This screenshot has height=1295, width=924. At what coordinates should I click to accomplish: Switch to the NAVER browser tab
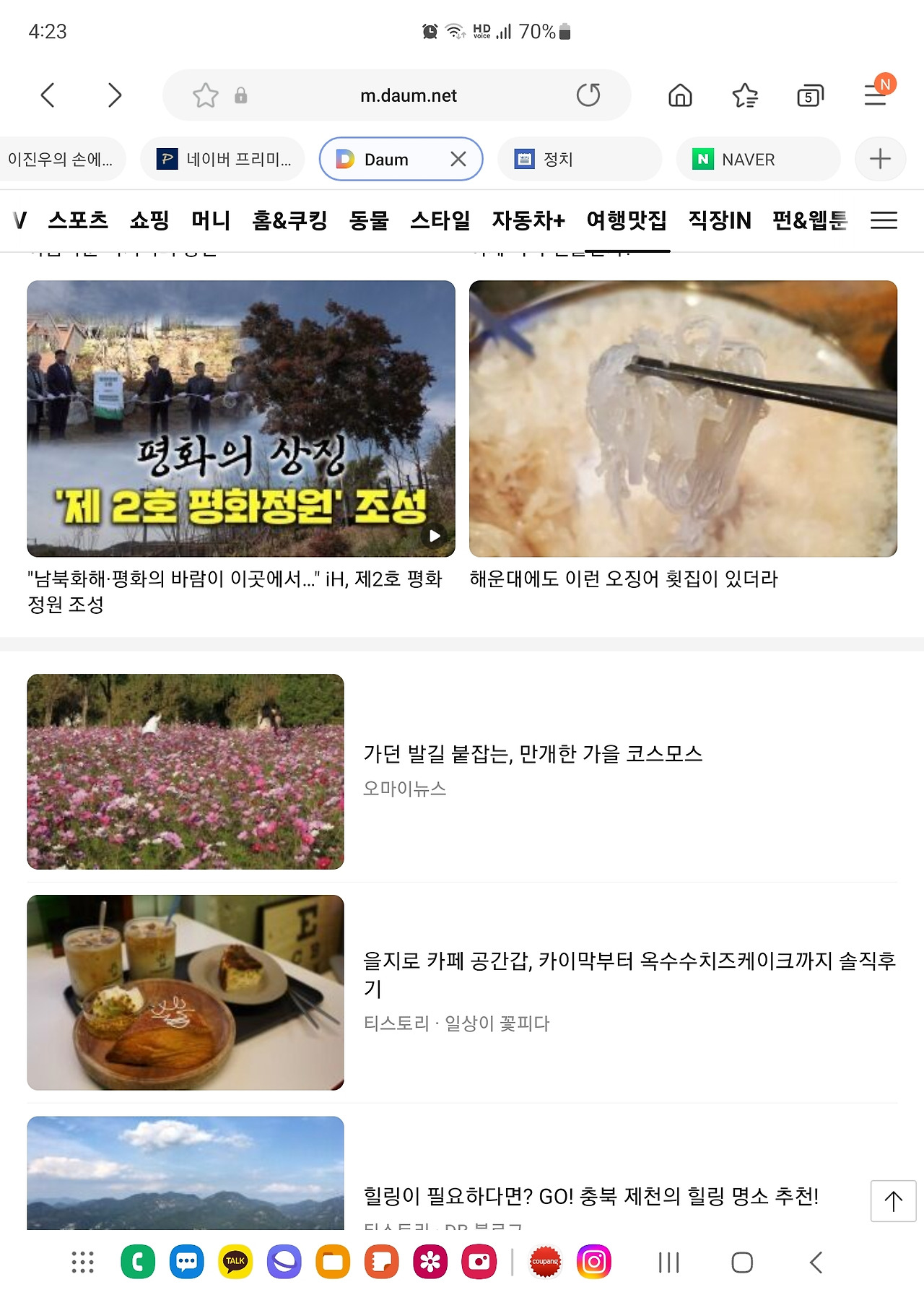[x=758, y=159]
